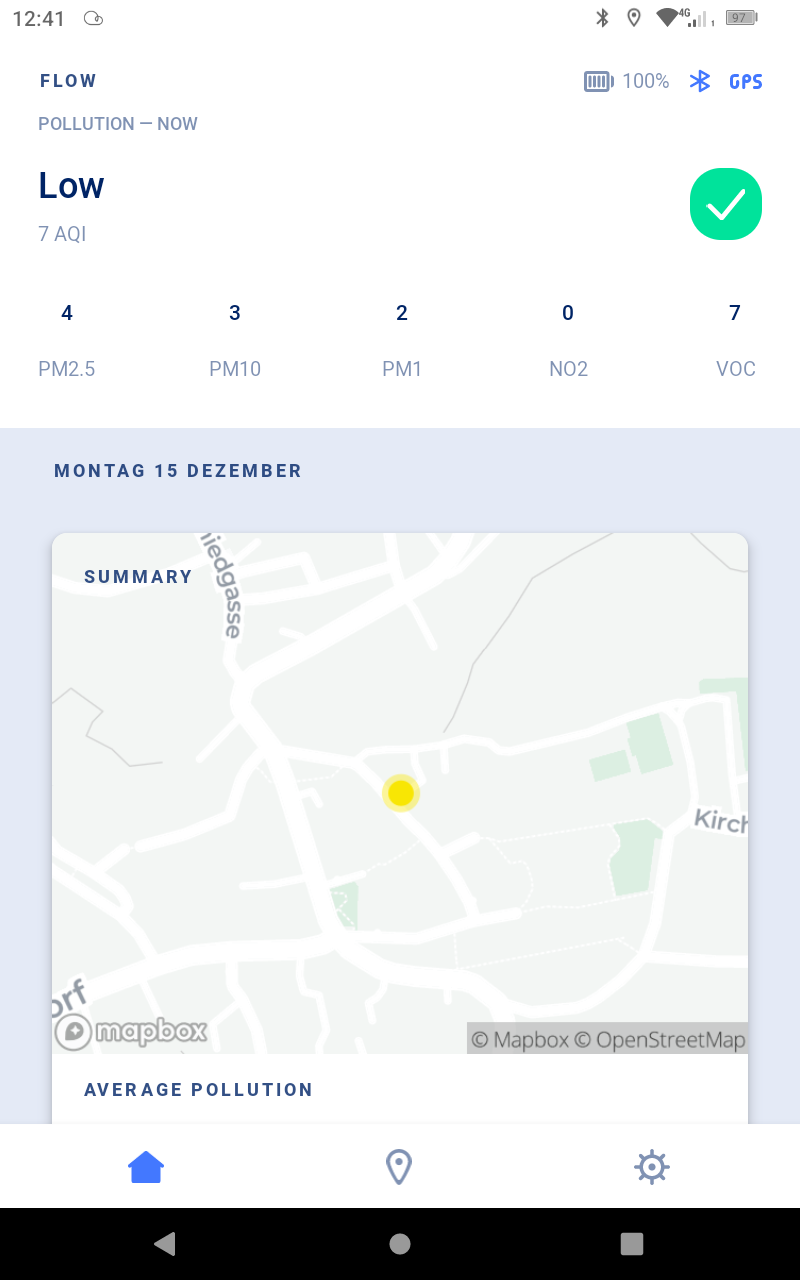Go back with the system back button
This screenshot has height=1280, width=800.
point(165,1243)
